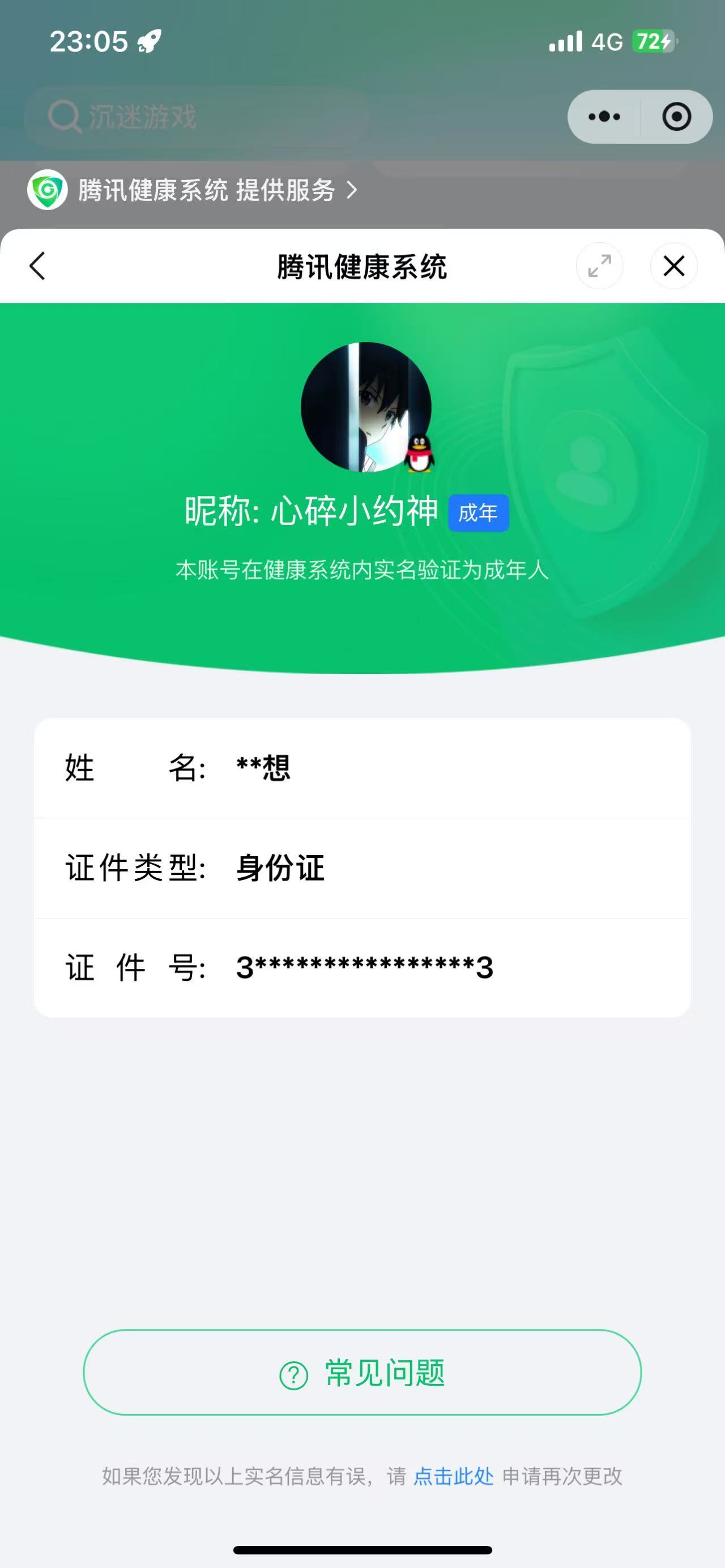Screen dimensions: 725x1568
Task: Expand the panel to full screen
Action: pos(600,266)
